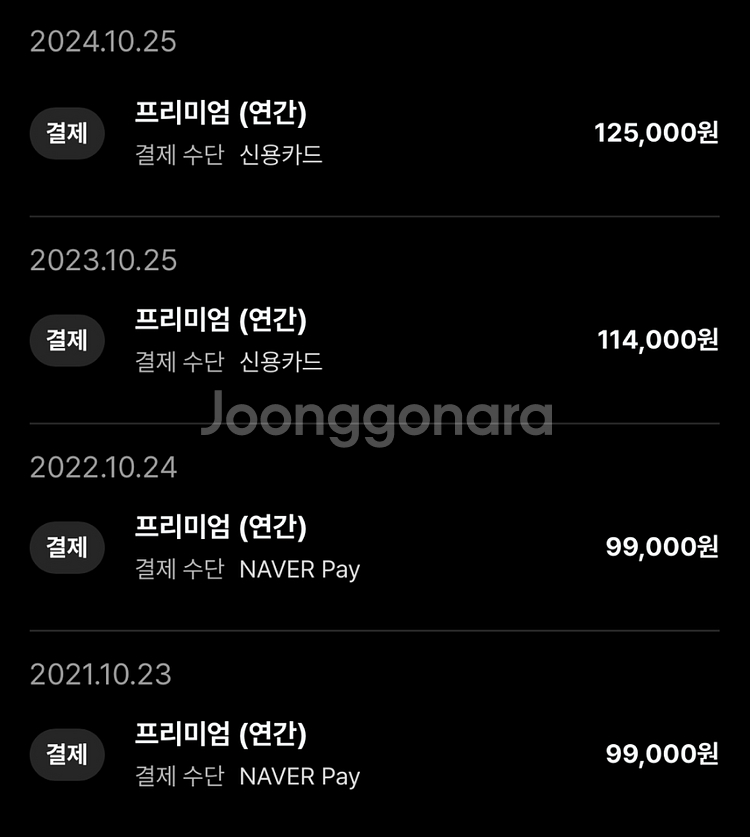Open the 프리미엄 (연간) entry dated 2024.10.25
This screenshot has height=837, width=750.
pos(218,115)
